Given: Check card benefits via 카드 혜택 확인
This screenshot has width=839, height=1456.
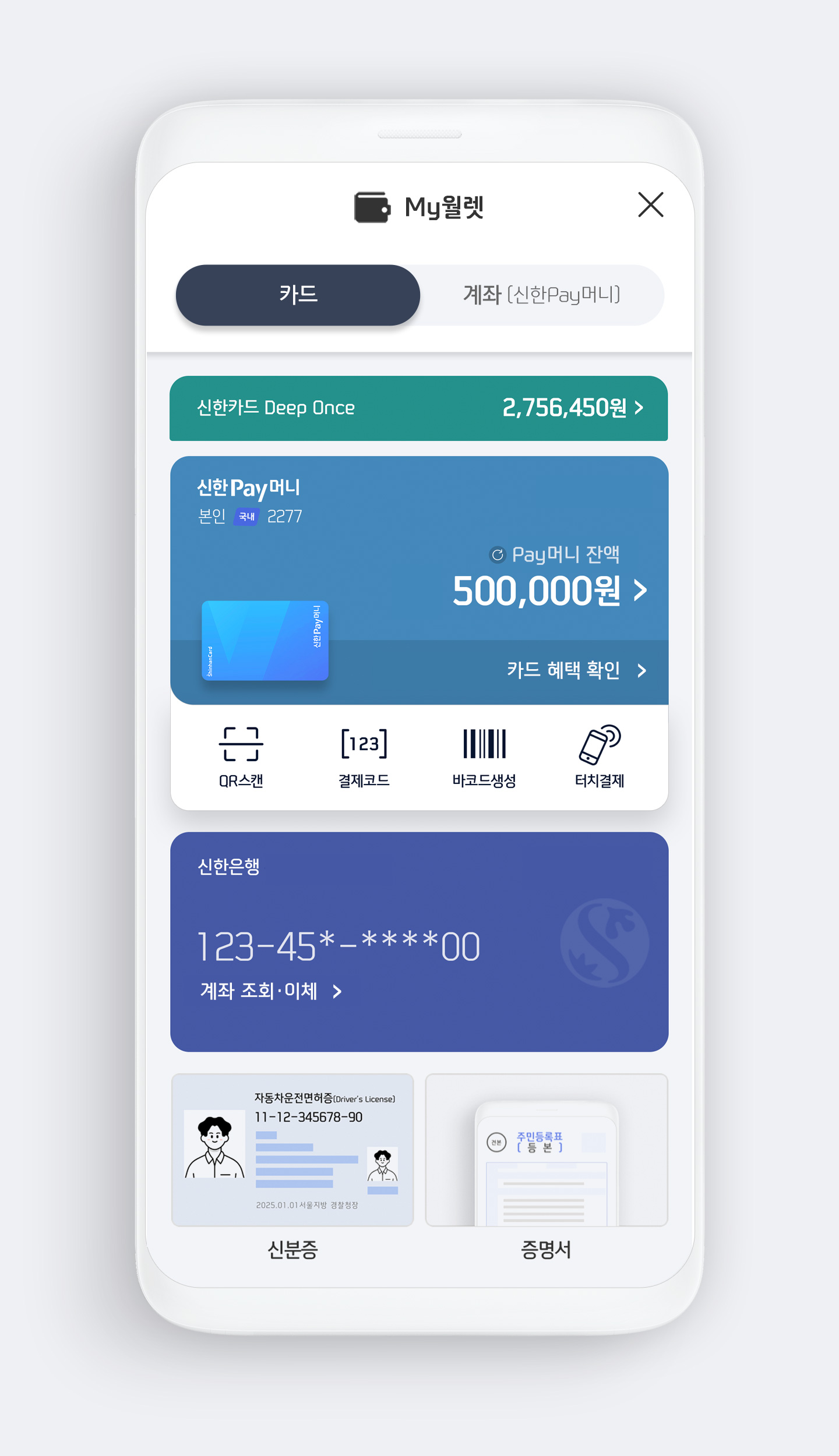Looking at the screenshot, I should tap(576, 670).
